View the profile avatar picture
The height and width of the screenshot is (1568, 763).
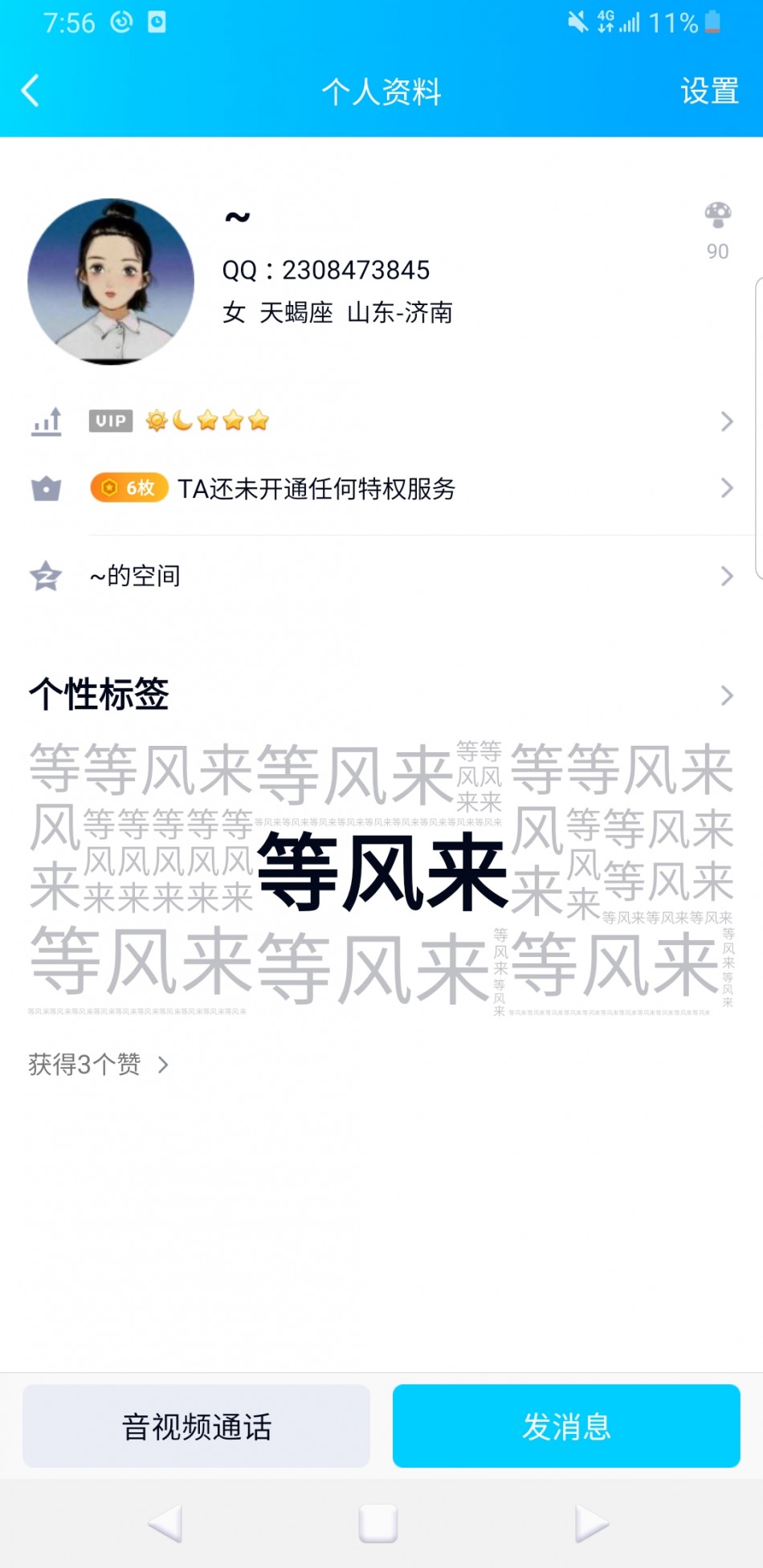111,281
